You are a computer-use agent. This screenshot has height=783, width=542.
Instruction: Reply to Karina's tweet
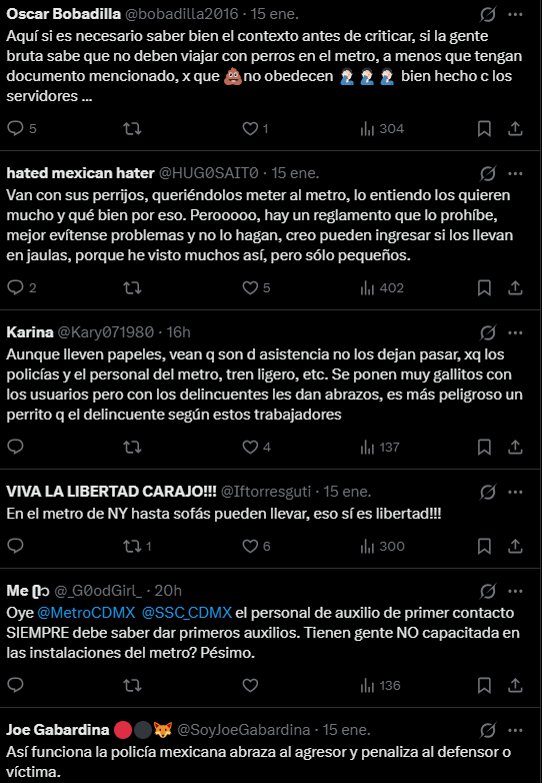(x=15, y=447)
